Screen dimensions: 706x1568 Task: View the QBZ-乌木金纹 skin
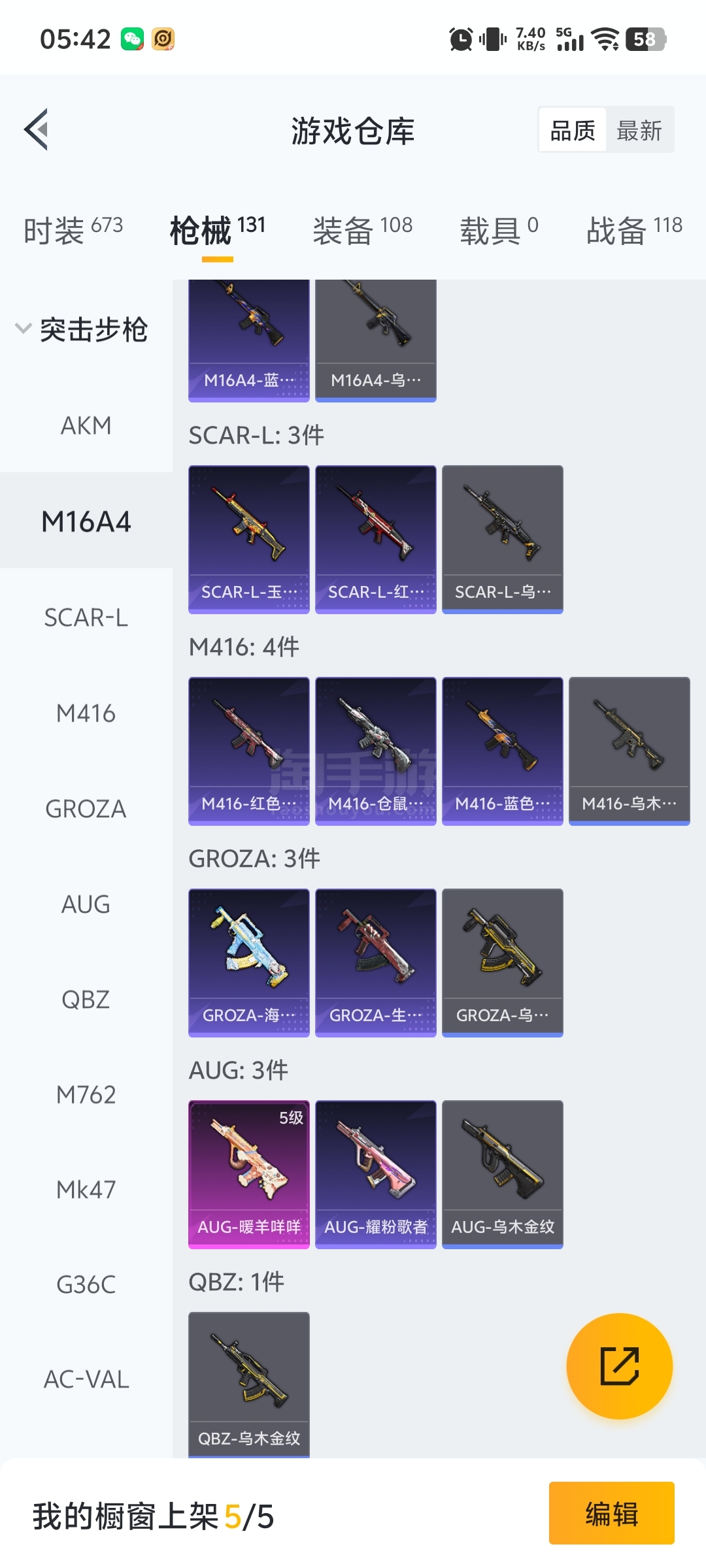point(248,1384)
